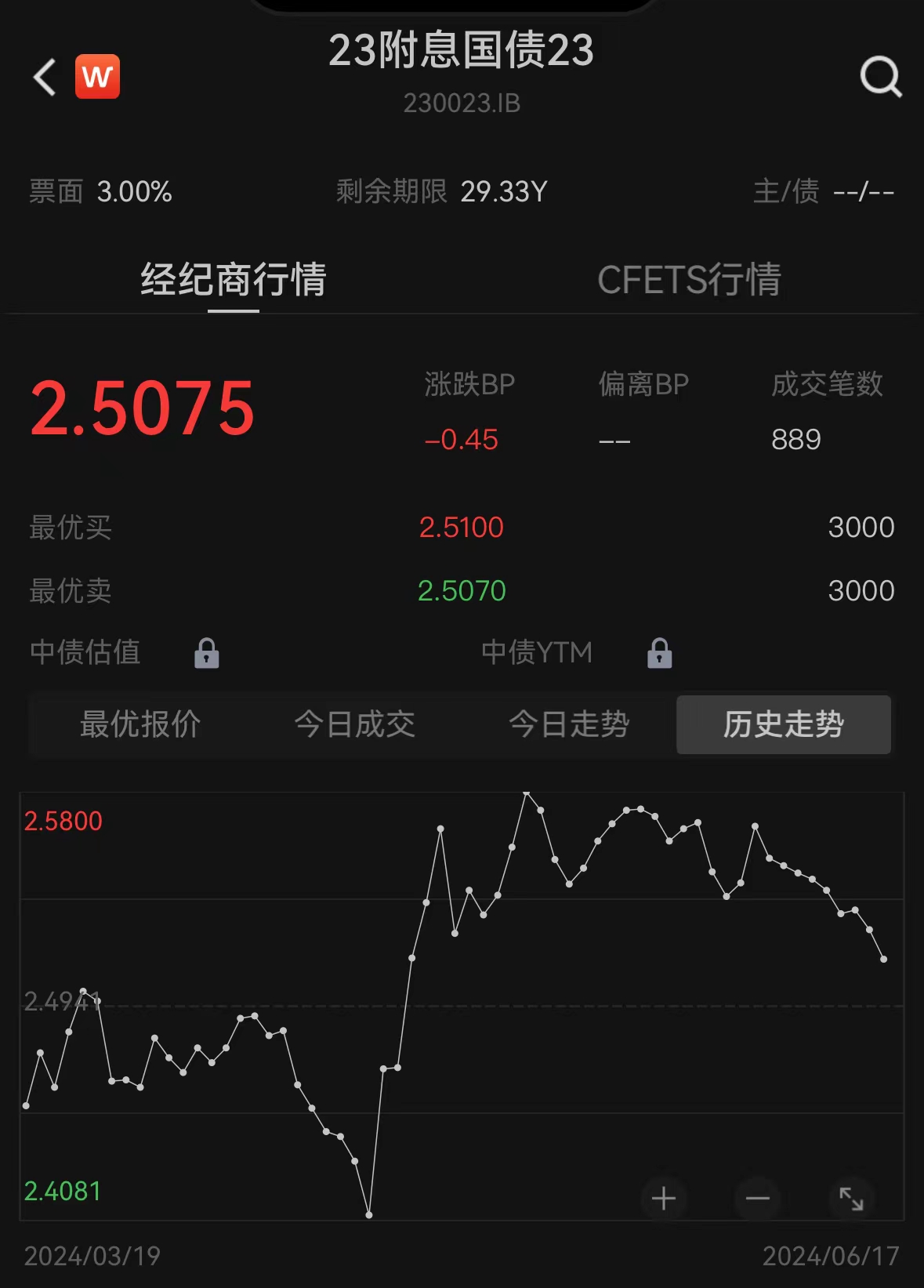Expand the chart to fullscreen

pos(851,1198)
